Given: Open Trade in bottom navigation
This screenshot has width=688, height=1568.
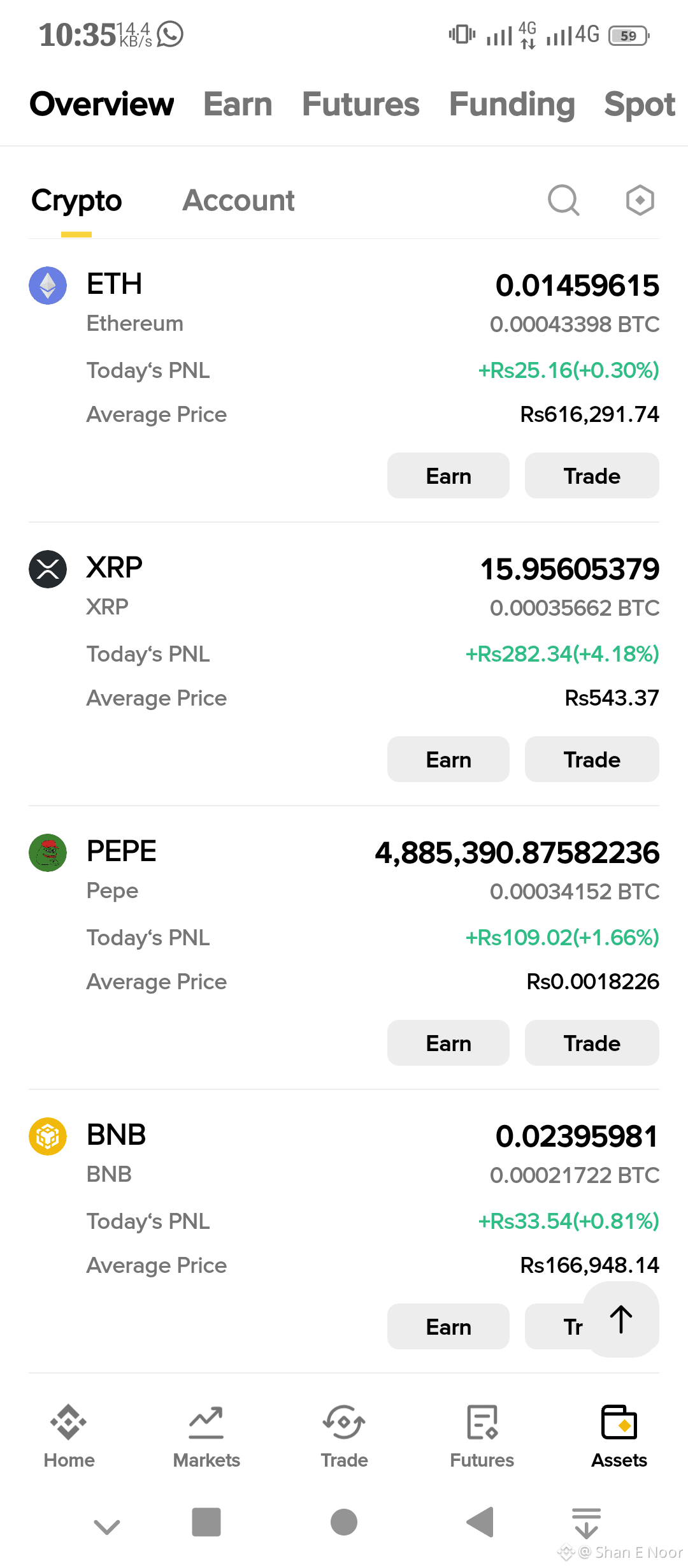Looking at the screenshot, I should pos(344,1437).
